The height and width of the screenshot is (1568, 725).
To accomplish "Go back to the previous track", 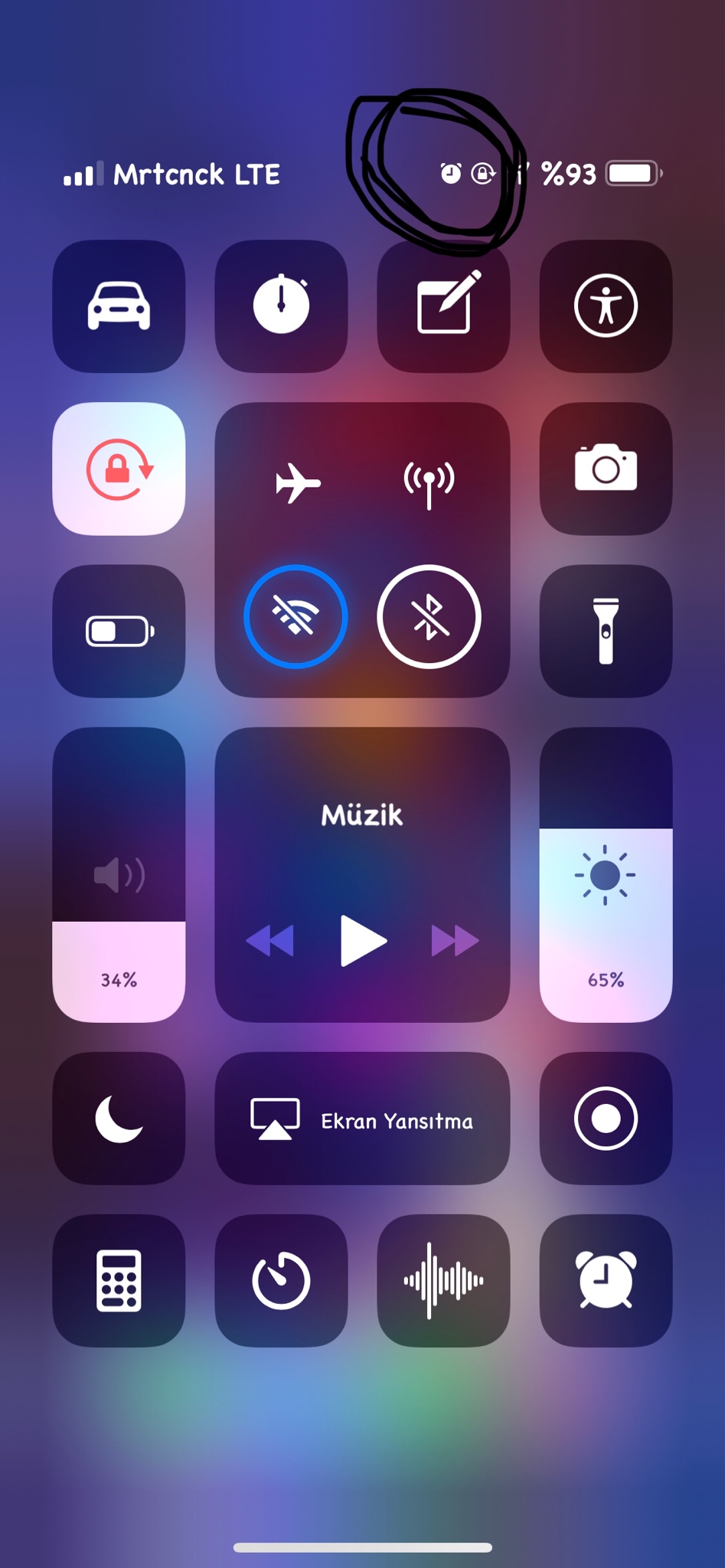I will [269, 940].
